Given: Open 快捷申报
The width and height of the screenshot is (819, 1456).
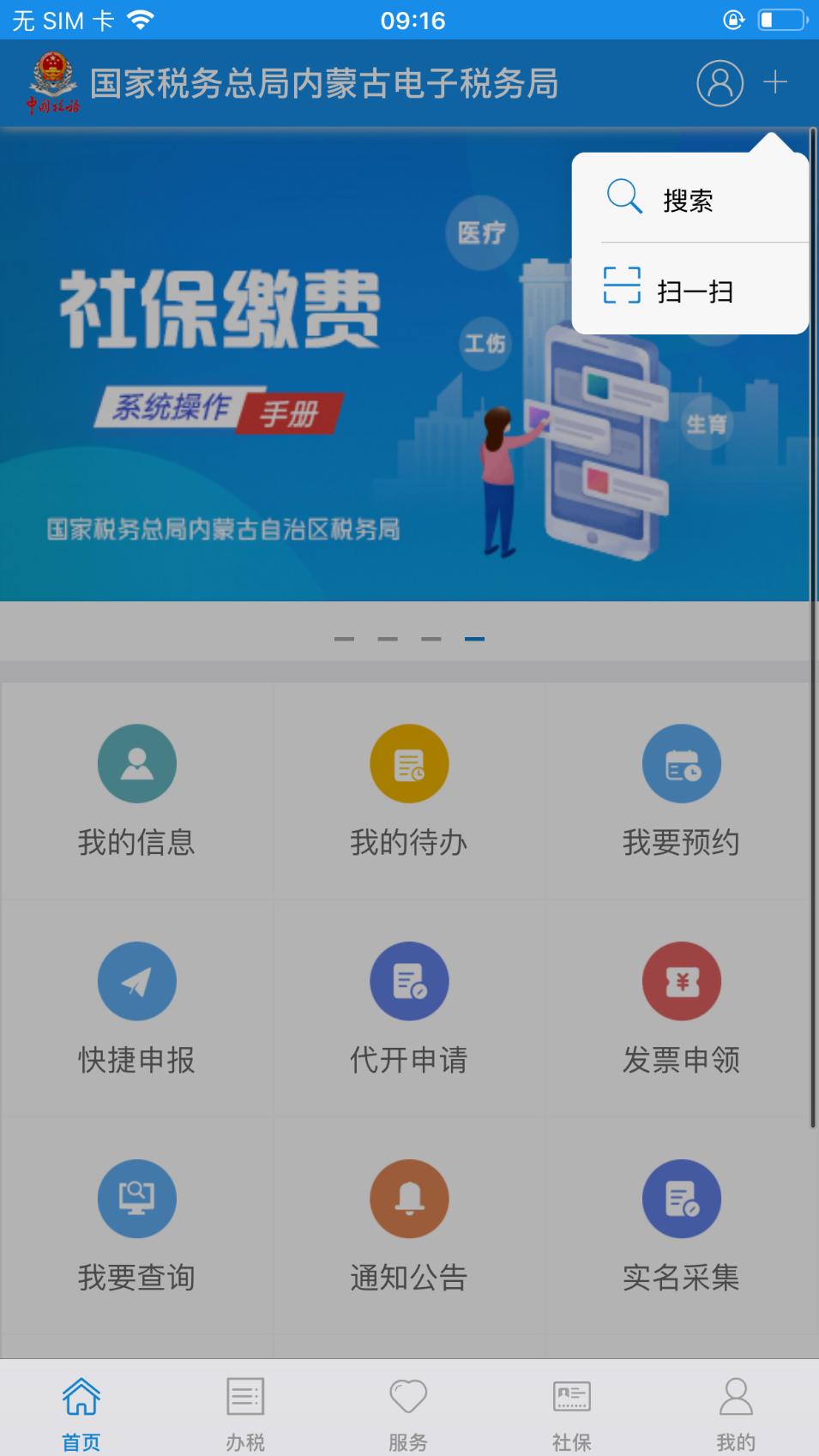Looking at the screenshot, I should 137,1008.
